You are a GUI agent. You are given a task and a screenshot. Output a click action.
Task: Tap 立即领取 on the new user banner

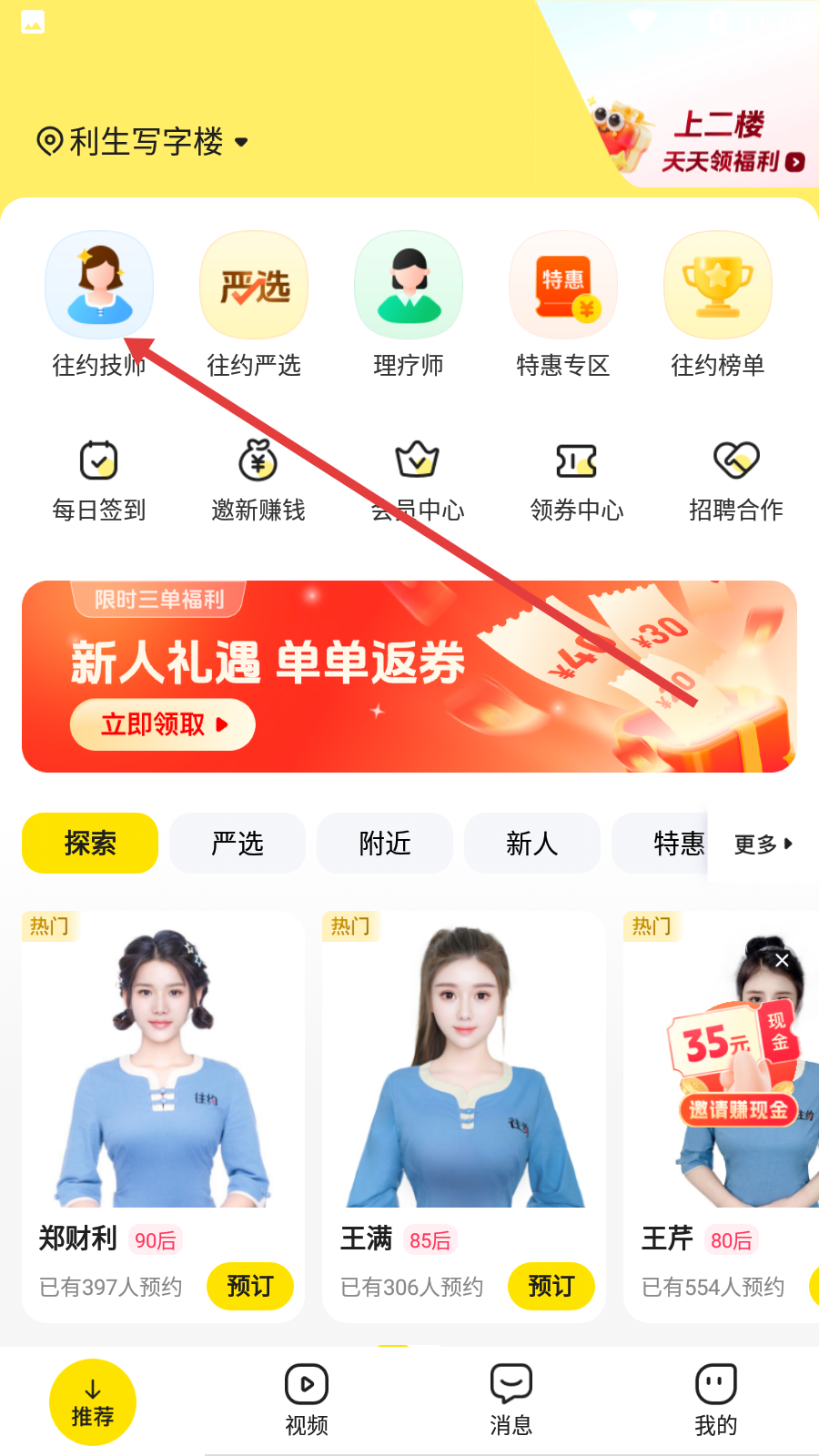tap(162, 724)
